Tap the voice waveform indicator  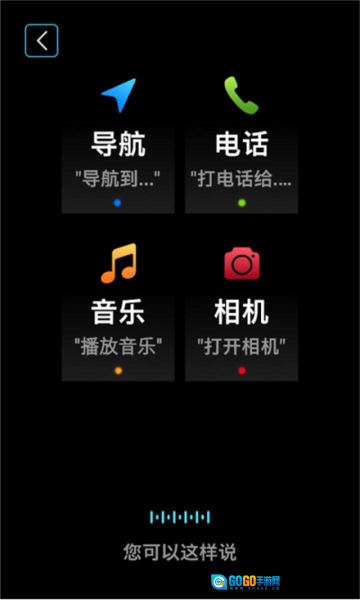click(x=180, y=517)
